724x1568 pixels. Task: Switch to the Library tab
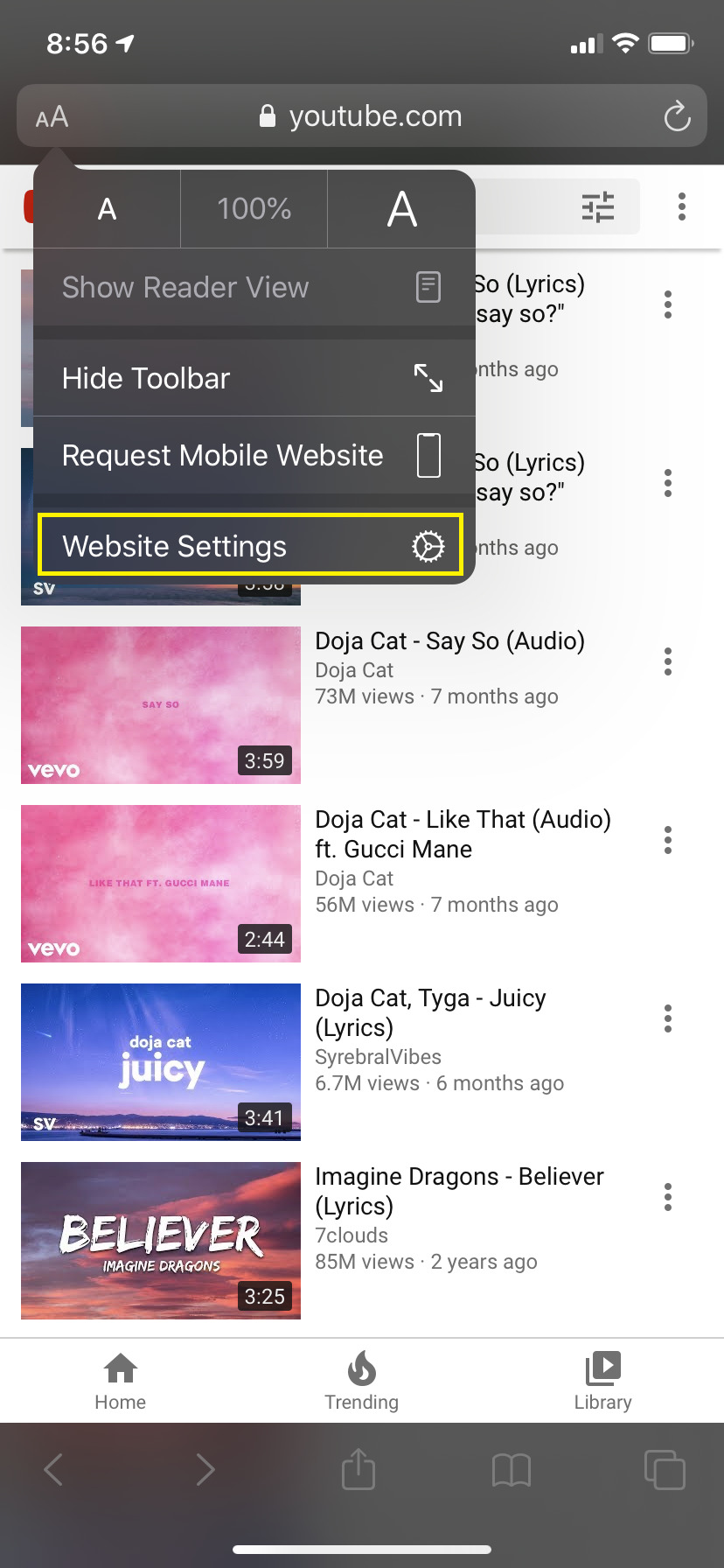(602, 1381)
